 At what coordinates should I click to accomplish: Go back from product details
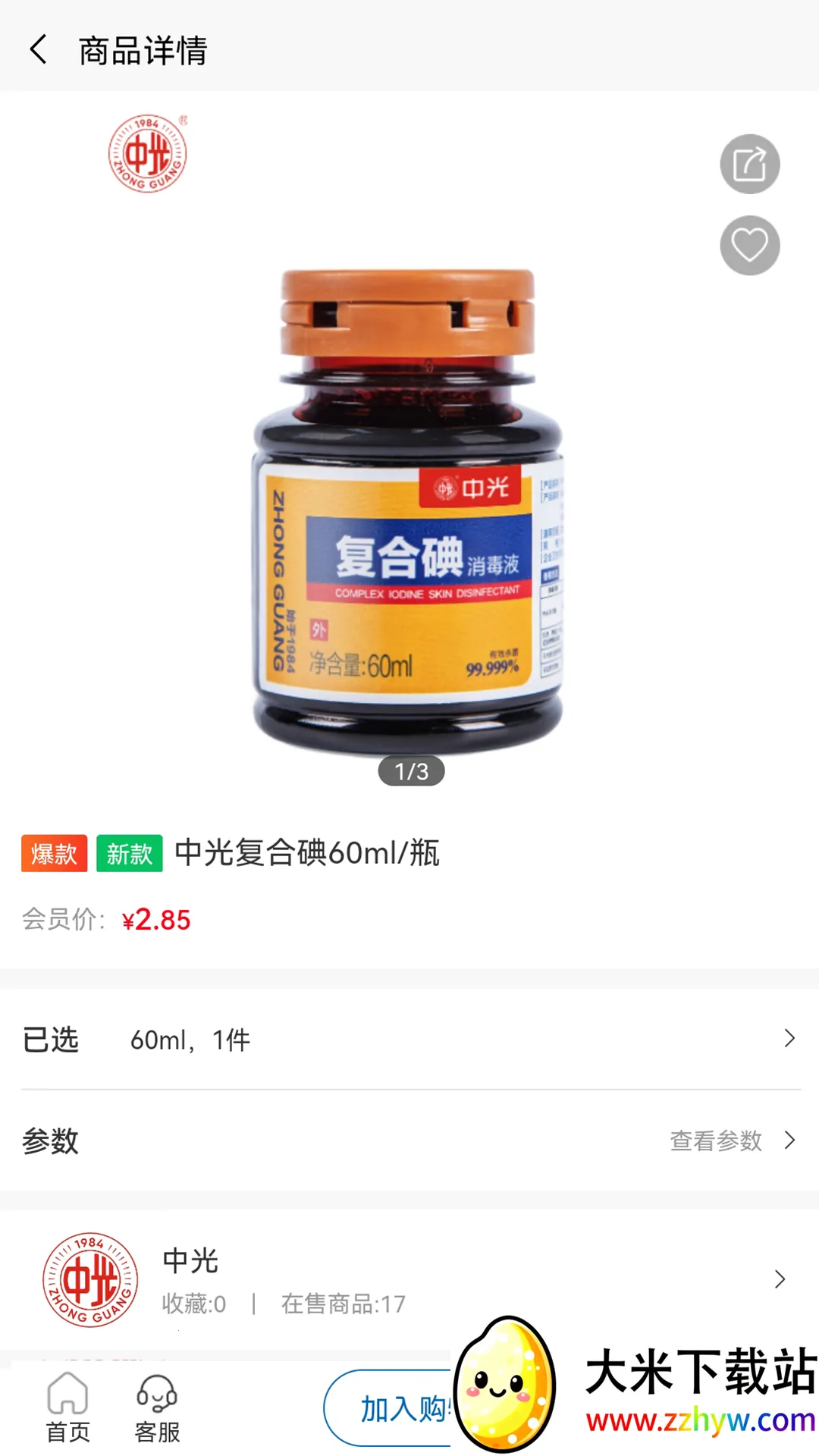coord(38,50)
